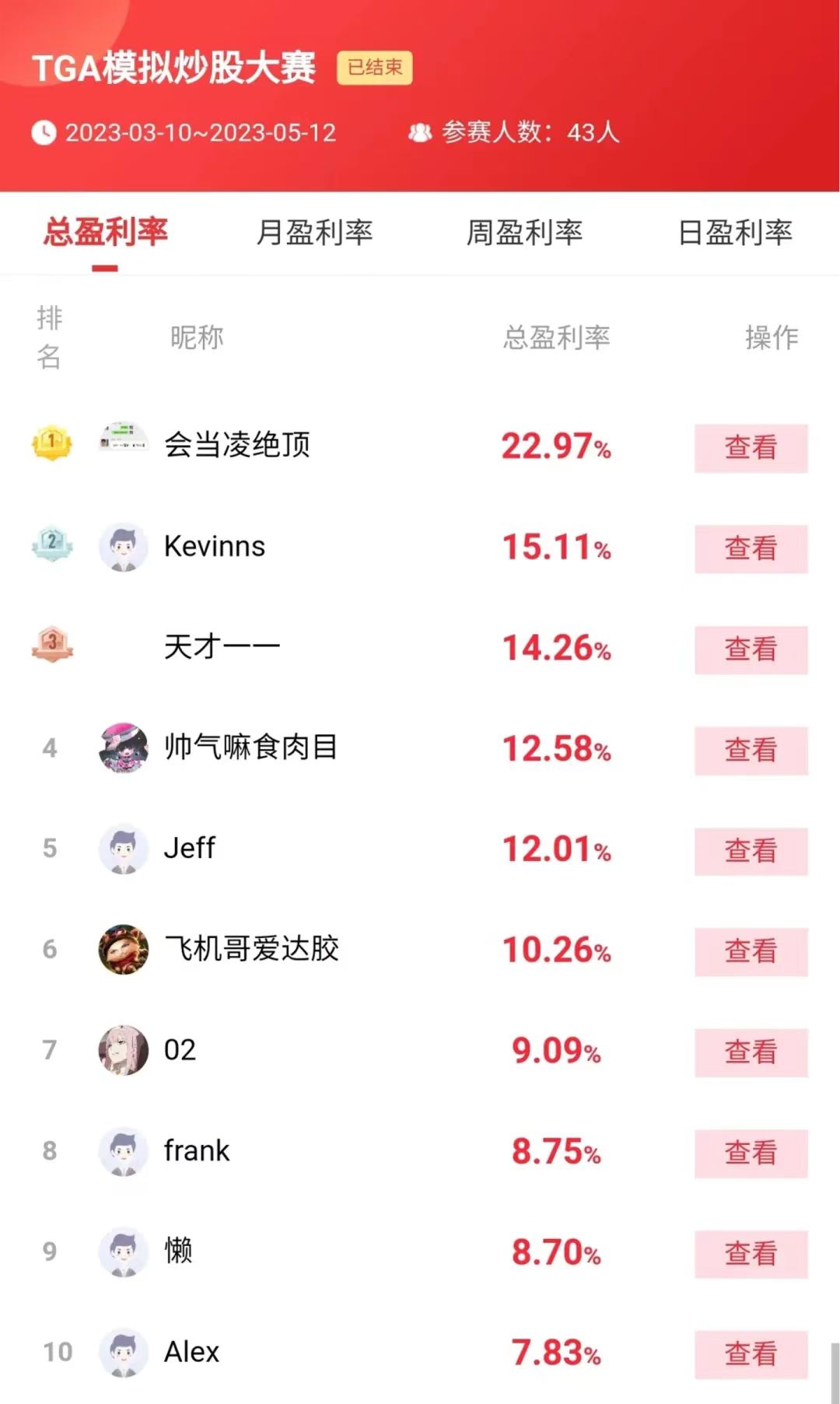Viewport: 840px width, 1404px height.
Task: Select the 日盈利率 tab
Action: click(735, 233)
